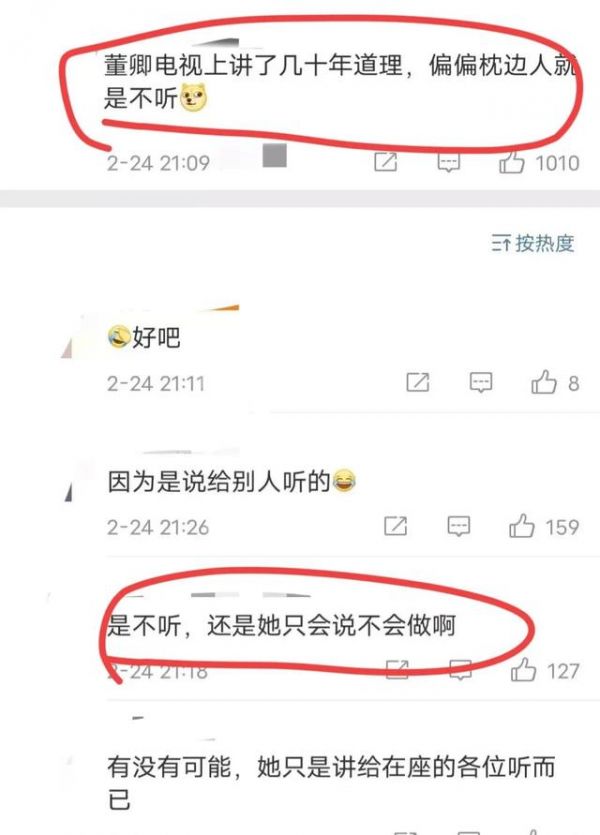Screen dimensions: 600x835
Task: Like the comment with 127 likes
Action: pyautogui.click(x=523, y=669)
